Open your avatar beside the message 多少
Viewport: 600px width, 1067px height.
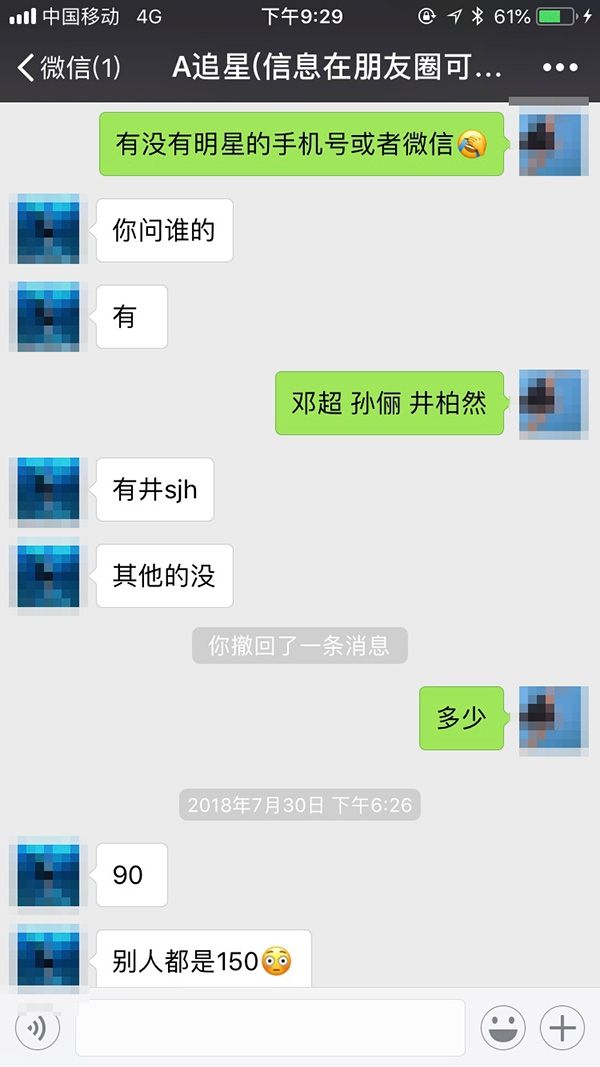(x=553, y=720)
